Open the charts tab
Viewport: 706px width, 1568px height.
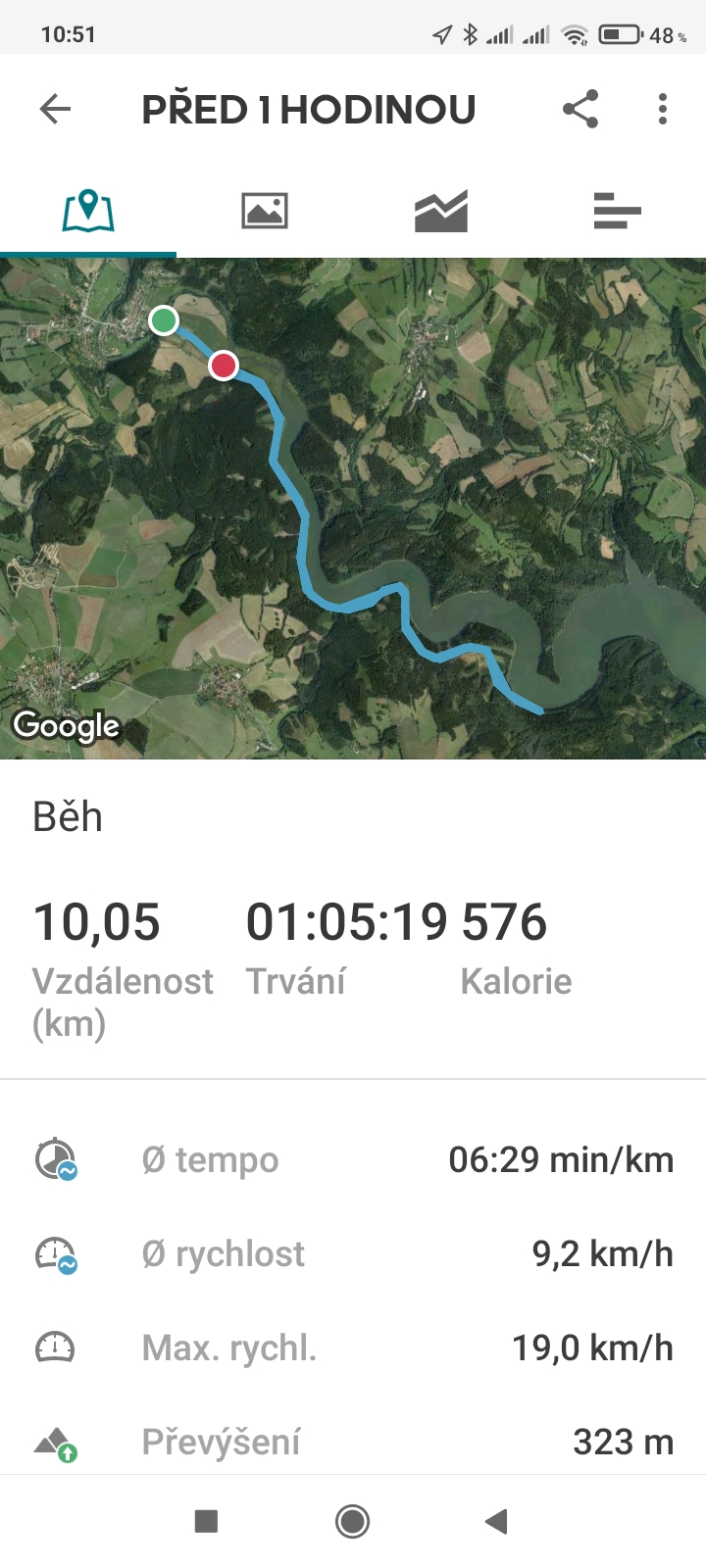(x=441, y=211)
